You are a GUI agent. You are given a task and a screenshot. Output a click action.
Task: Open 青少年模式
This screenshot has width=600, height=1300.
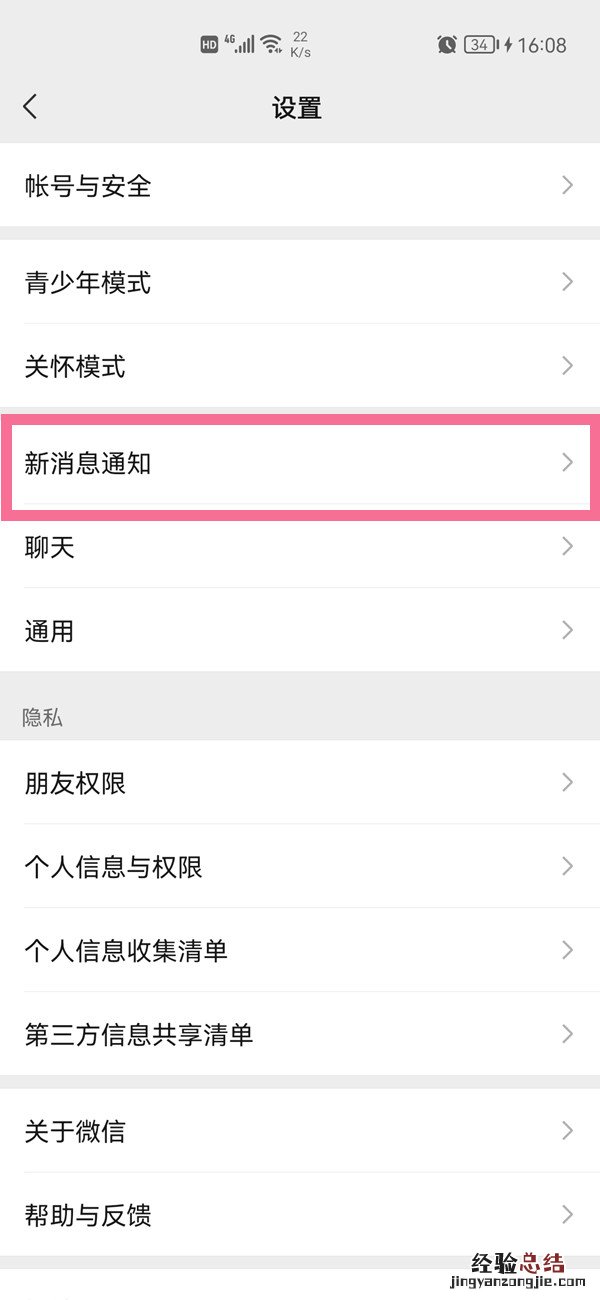coord(300,282)
